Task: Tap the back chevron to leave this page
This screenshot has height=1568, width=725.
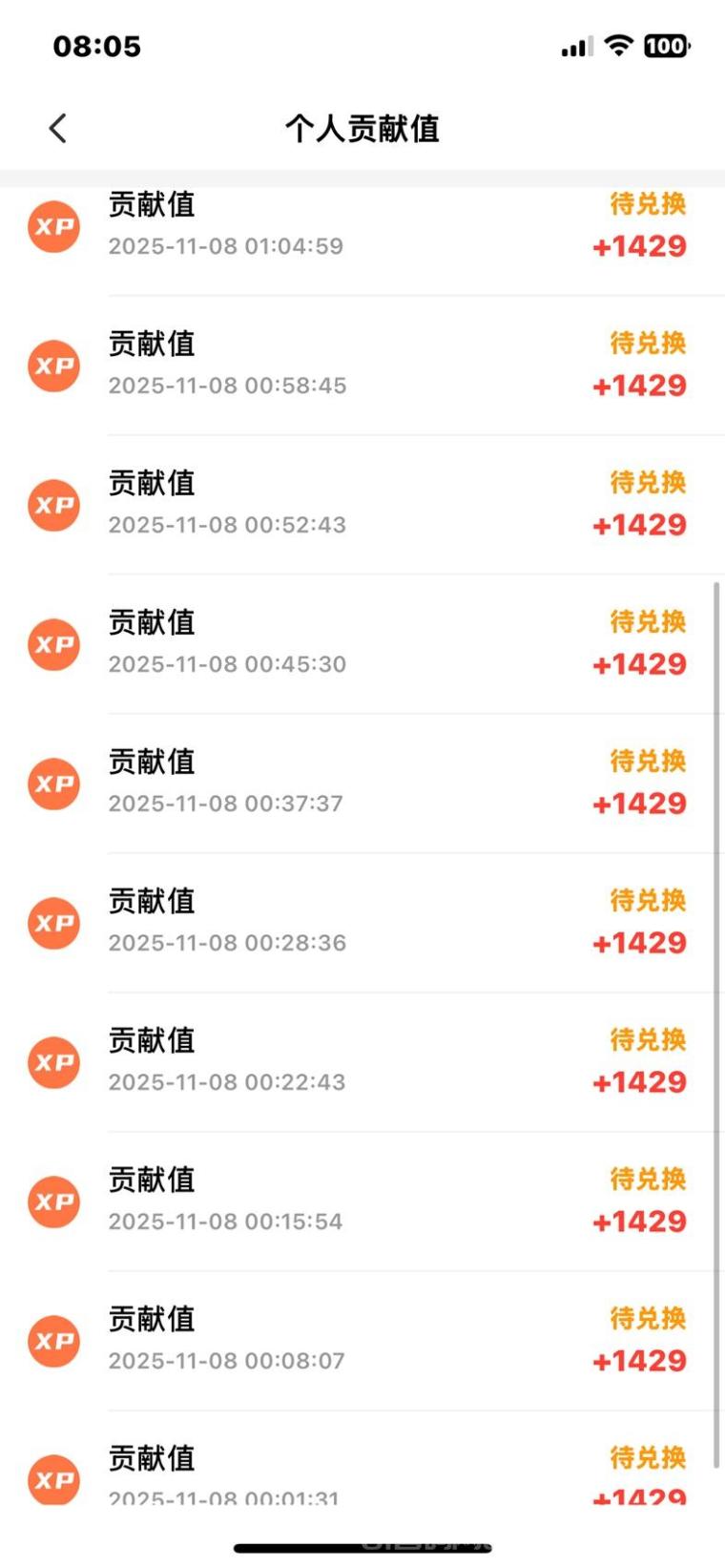Action: coord(57,127)
